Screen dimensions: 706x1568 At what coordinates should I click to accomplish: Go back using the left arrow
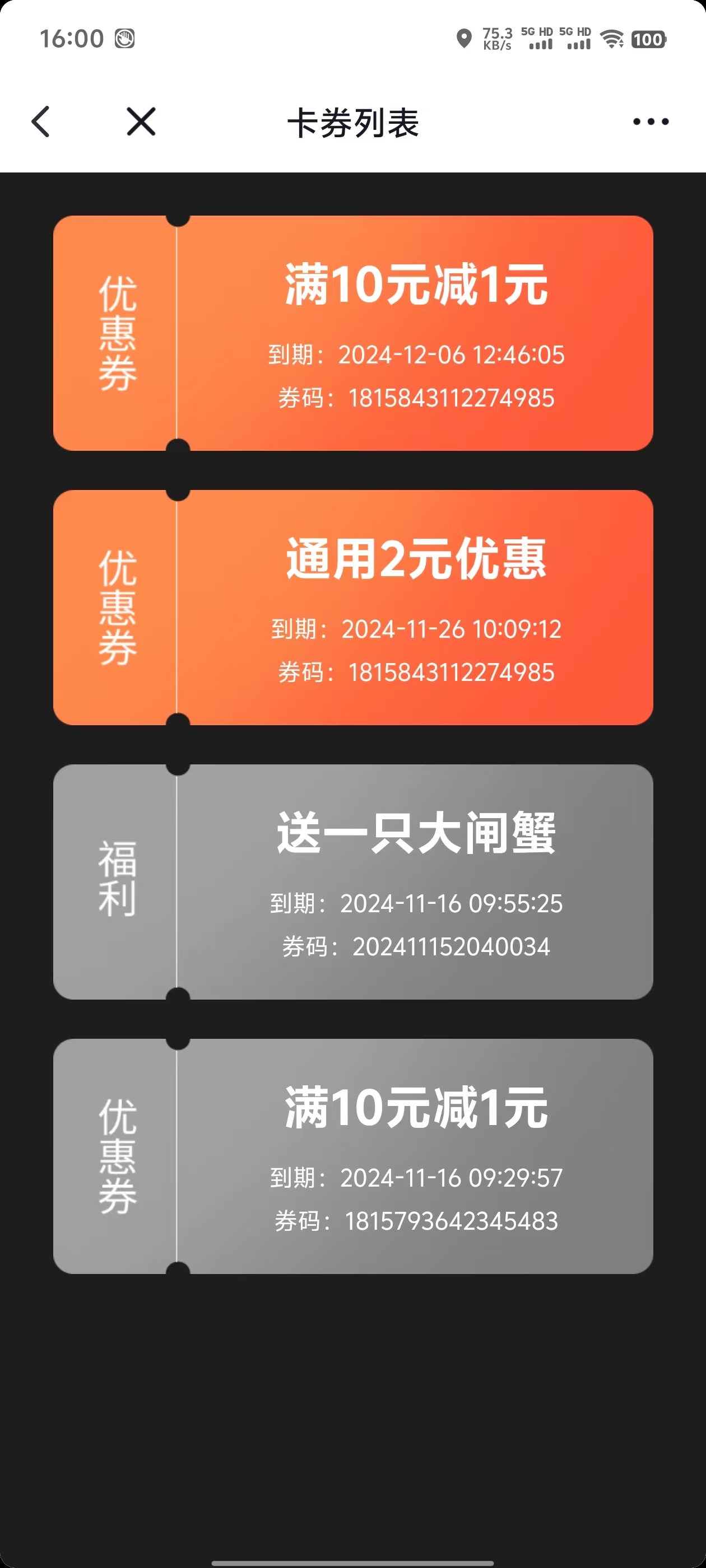[41, 122]
